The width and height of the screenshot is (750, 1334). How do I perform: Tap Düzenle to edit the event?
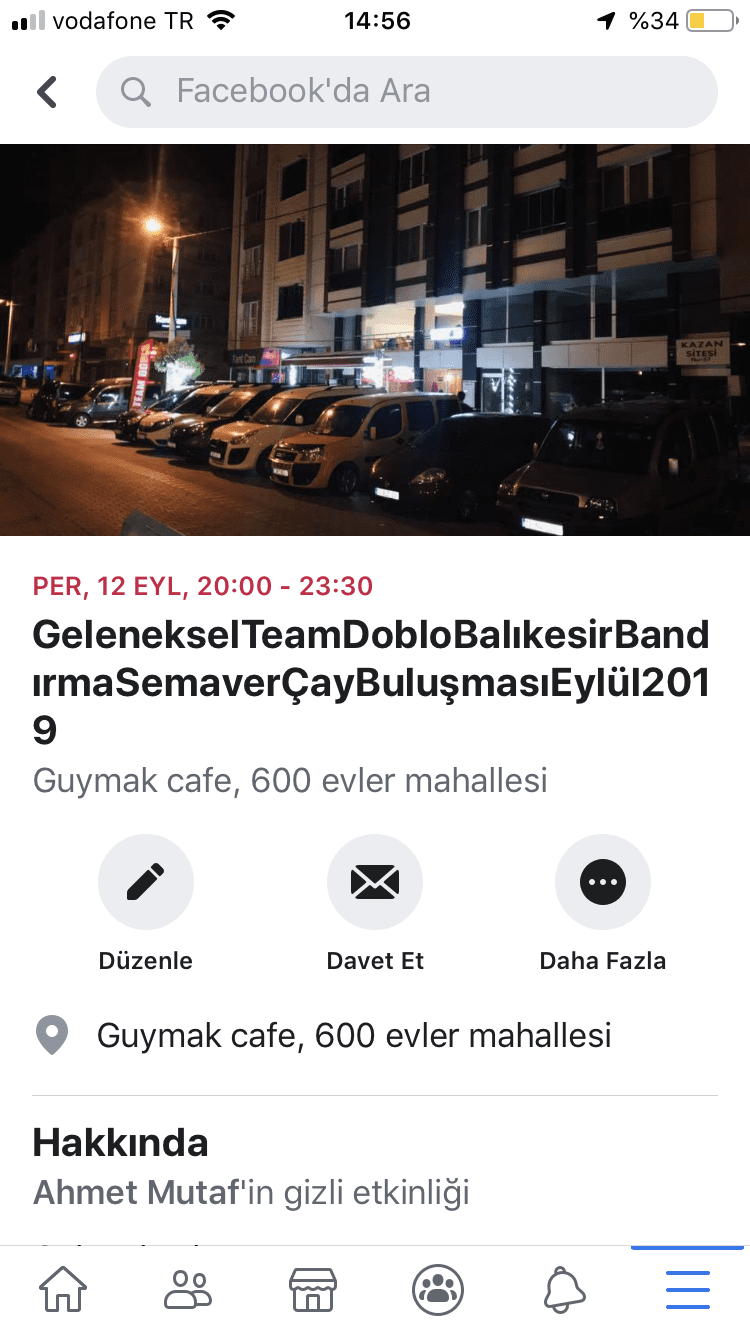(146, 882)
